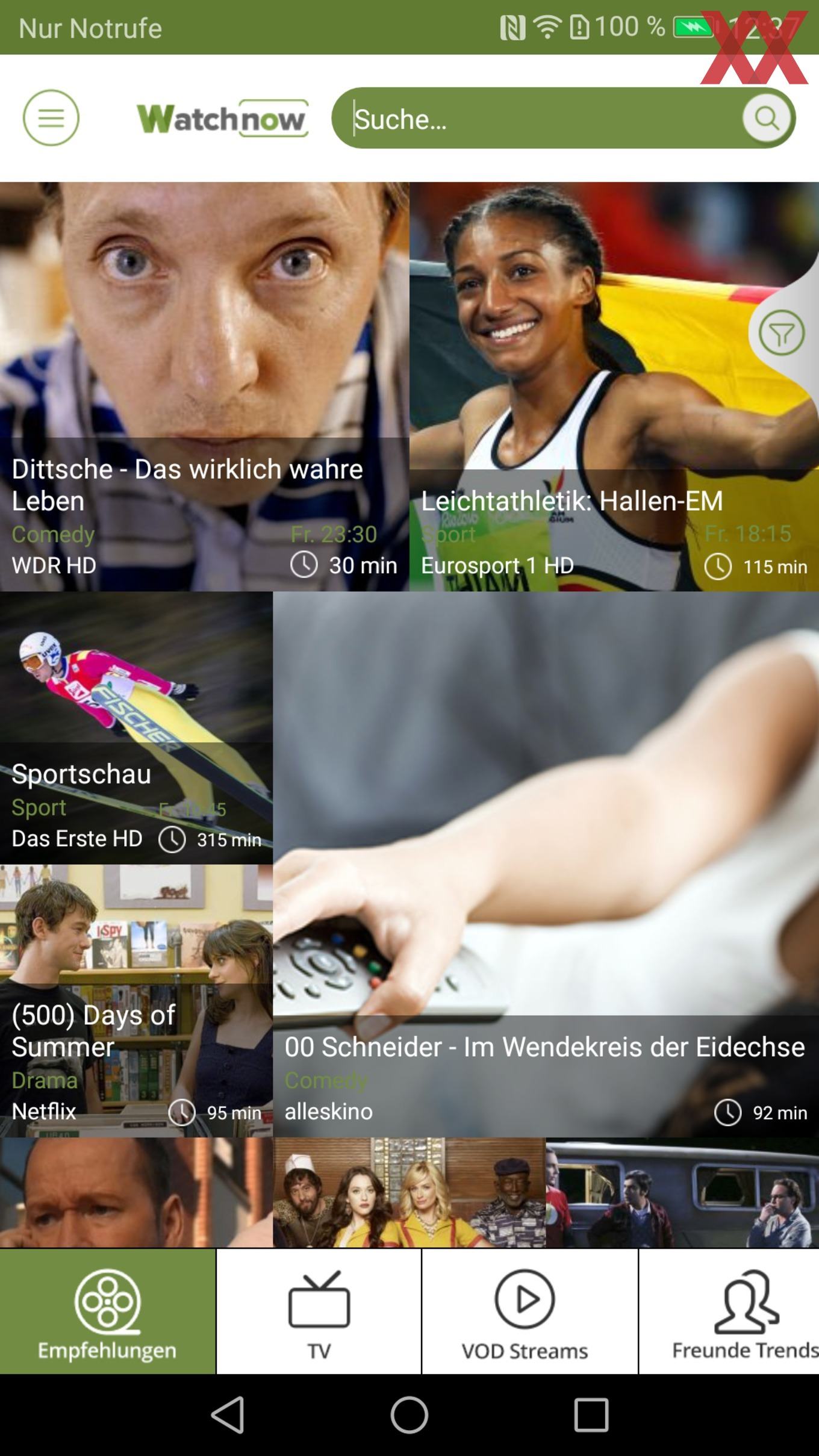The height and width of the screenshot is (1456, 819).
Task: Tap the system back button
Action: tap(228, 1414)
